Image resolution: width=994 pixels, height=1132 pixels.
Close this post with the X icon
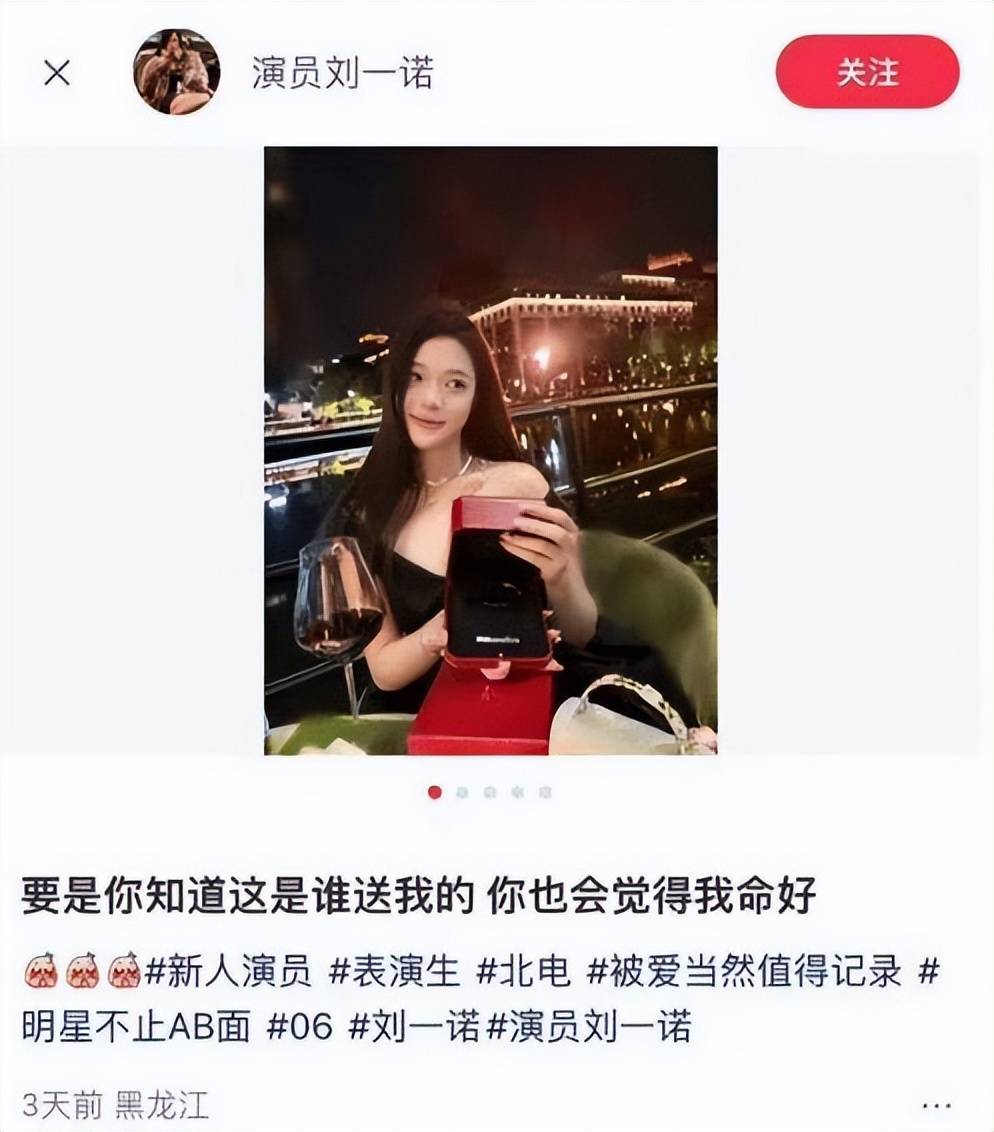pos(57,72)
